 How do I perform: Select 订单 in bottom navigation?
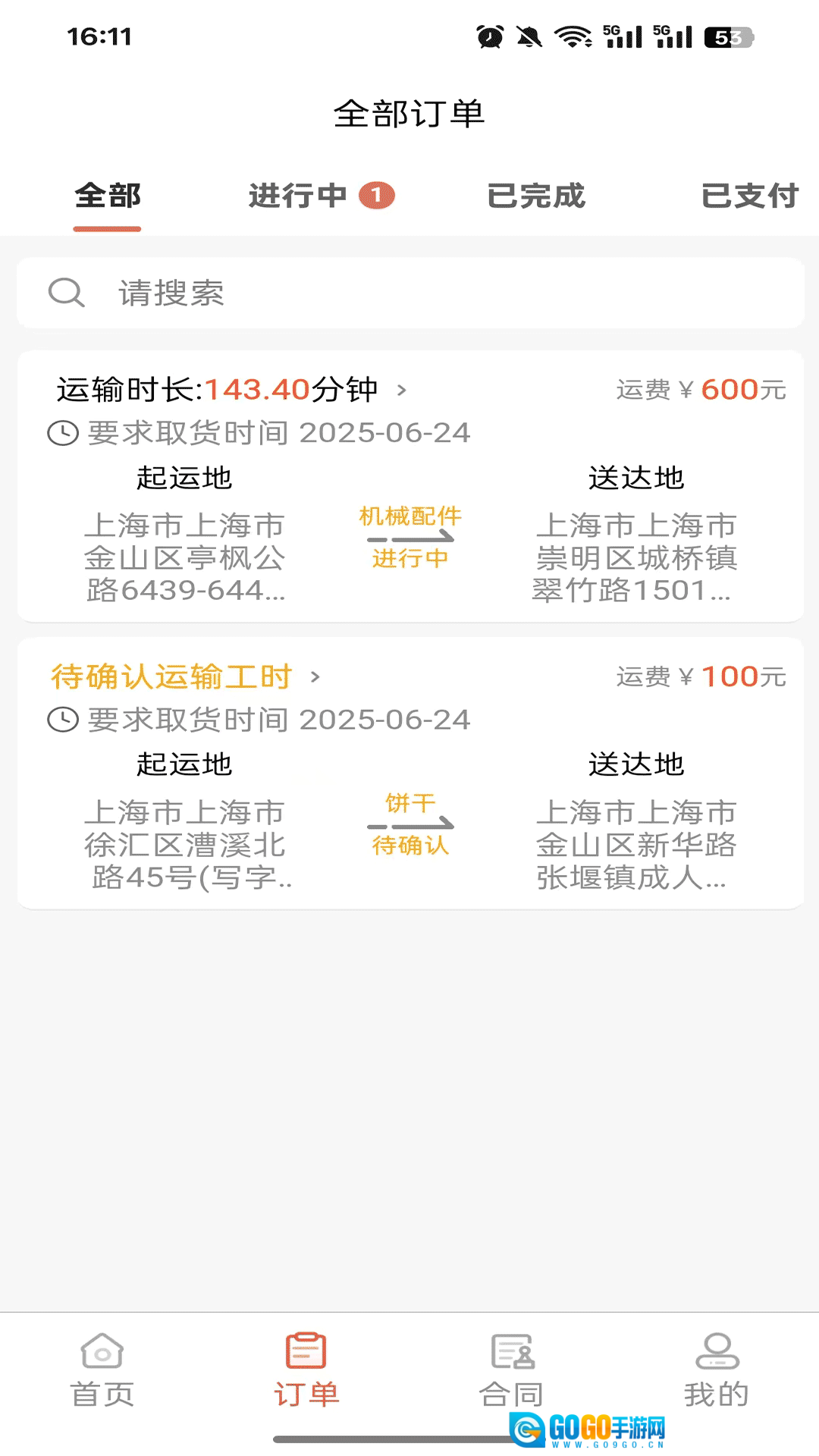[306, 1371]
